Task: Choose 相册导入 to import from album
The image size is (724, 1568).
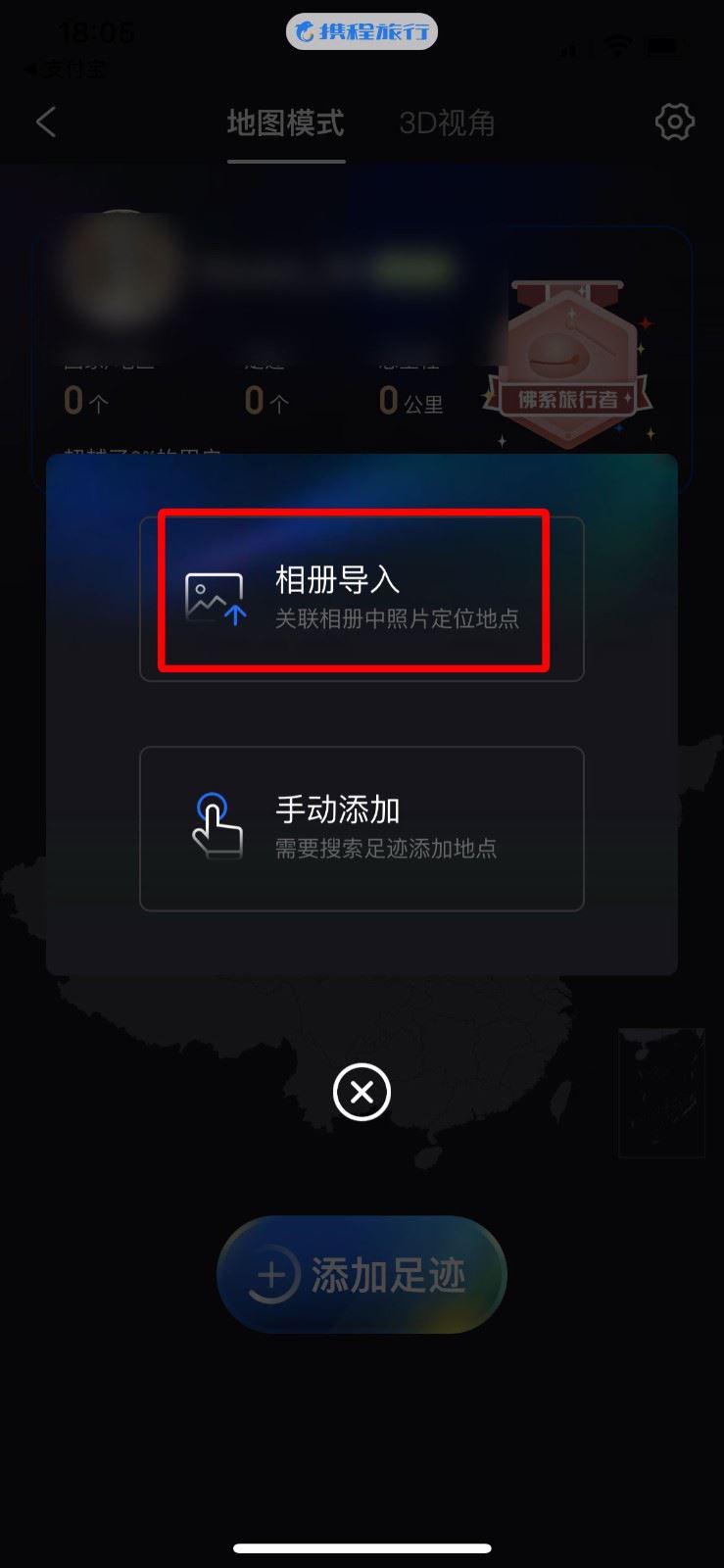Action: (x=362, y=598)
